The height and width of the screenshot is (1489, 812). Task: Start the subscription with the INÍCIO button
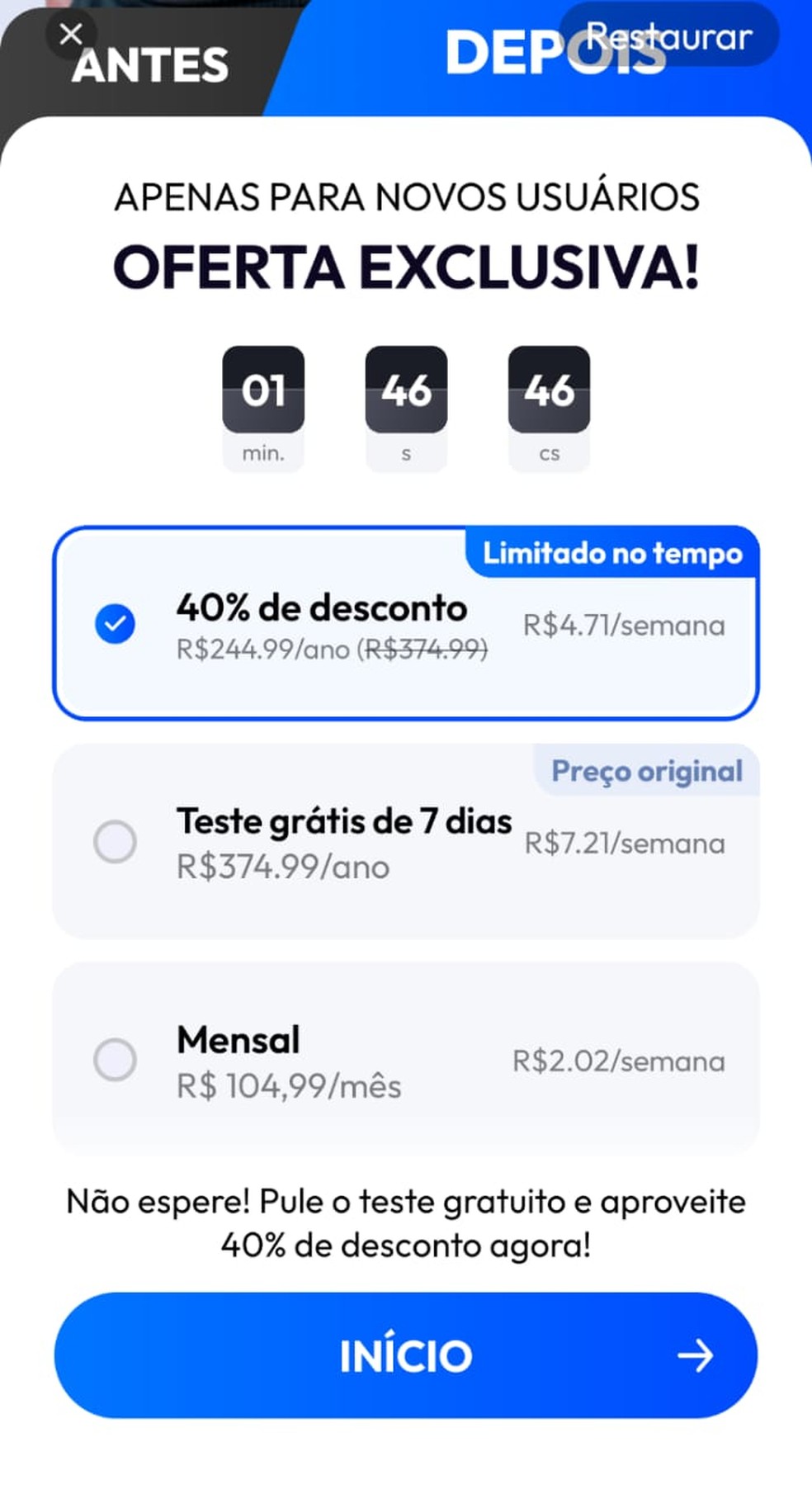[405, 1355]
